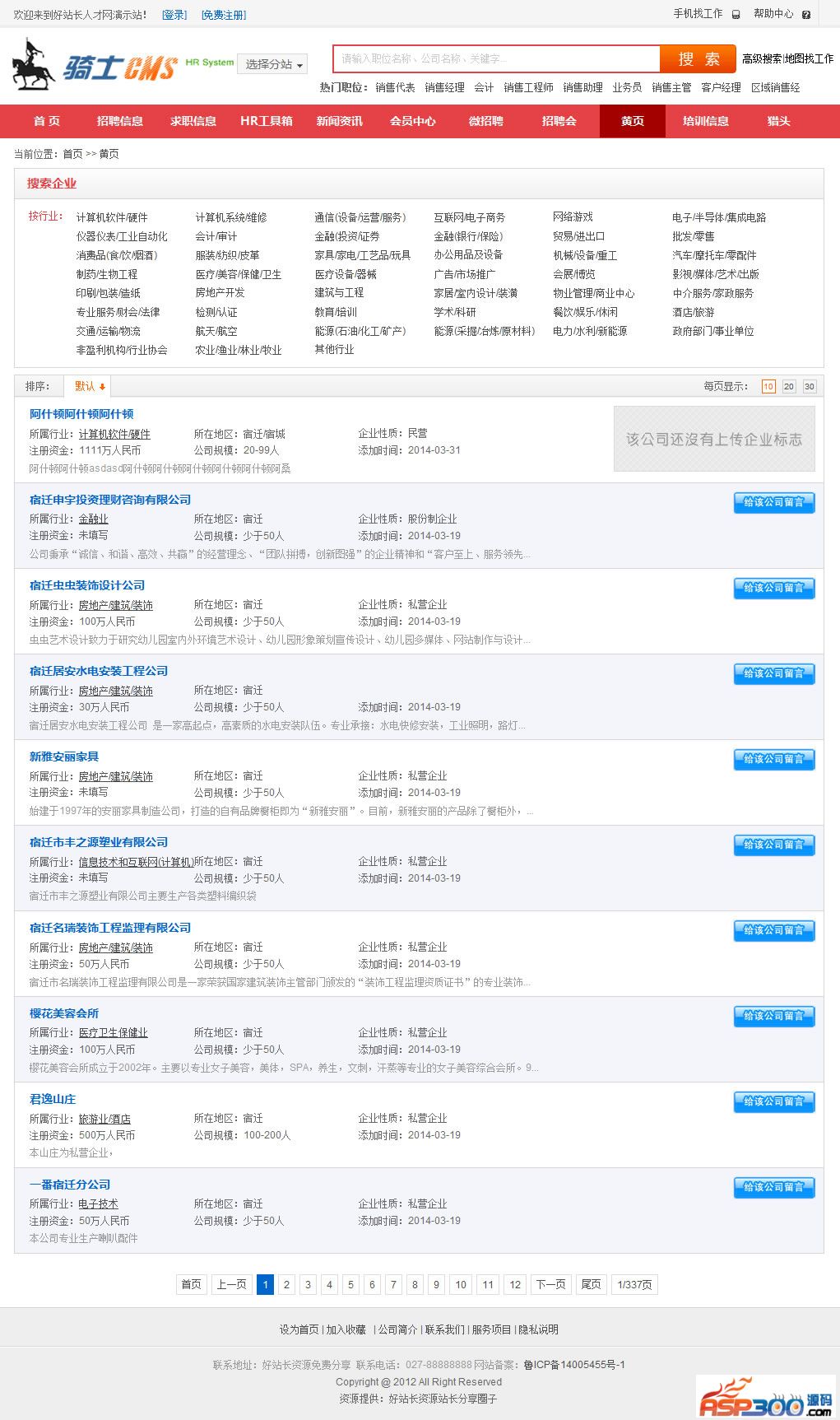Image resolution: width=840 pixels, height=1420 pixels.
Task: Go to page 2 of results
Action: point(286,1284)
